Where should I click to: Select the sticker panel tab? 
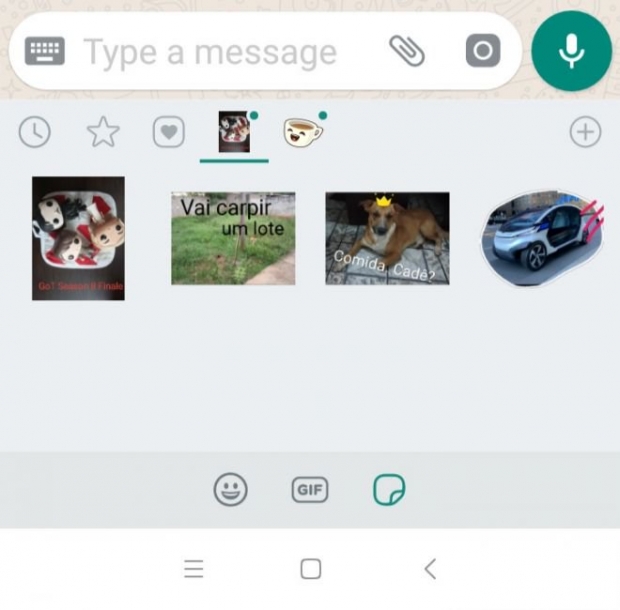point(389,490)
